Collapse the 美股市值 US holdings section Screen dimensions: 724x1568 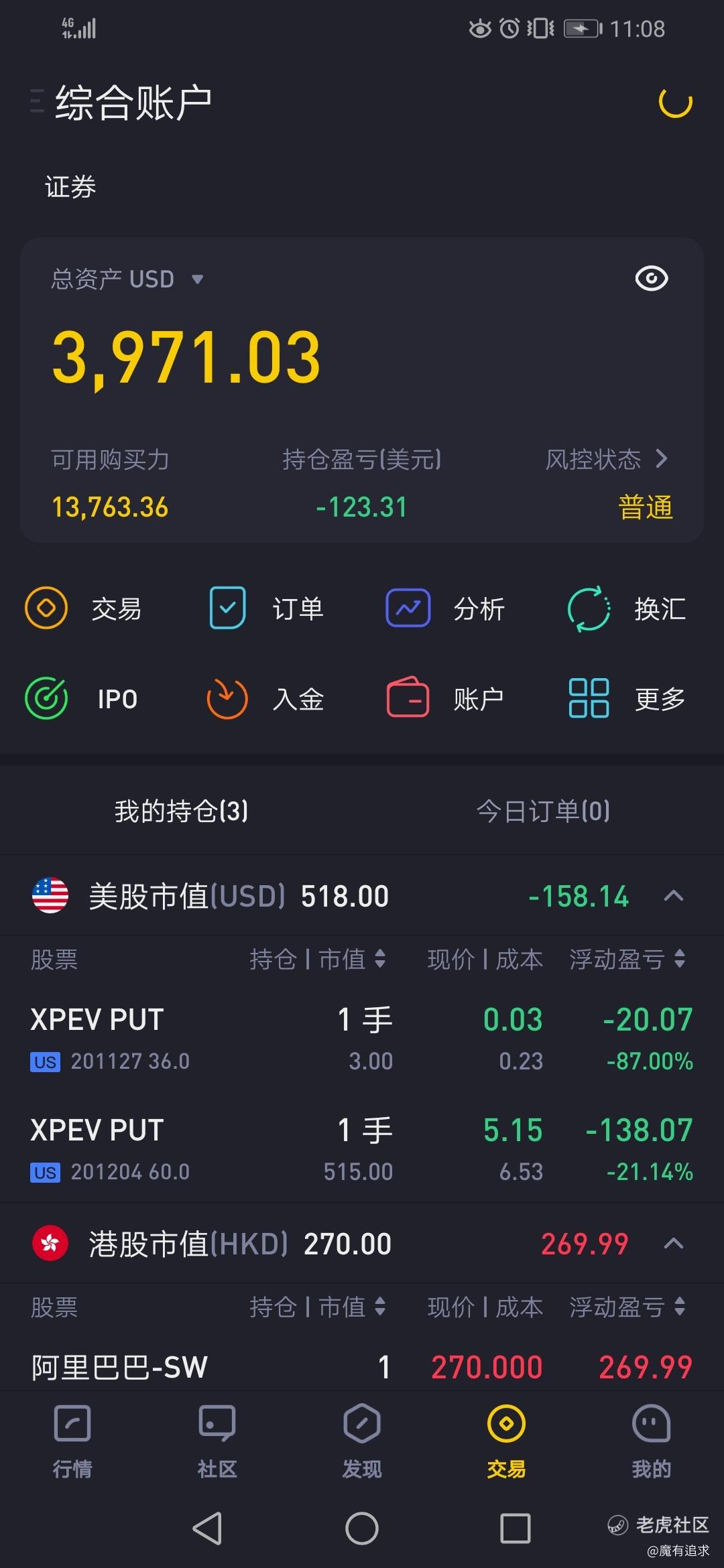click(x=673, y=896)
